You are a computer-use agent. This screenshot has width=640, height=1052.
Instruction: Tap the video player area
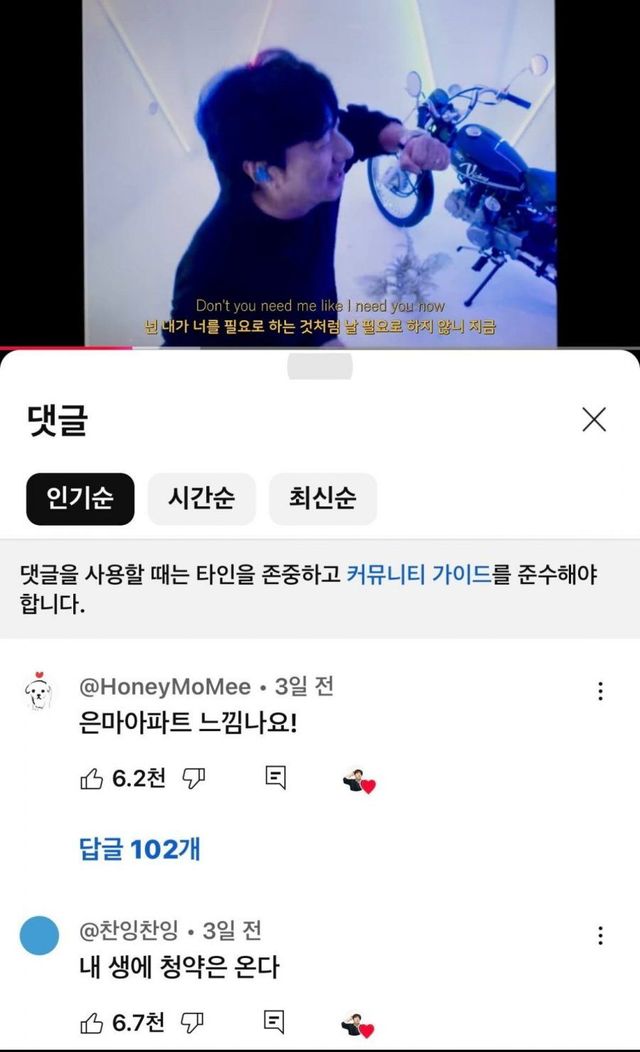coord(320,170)
